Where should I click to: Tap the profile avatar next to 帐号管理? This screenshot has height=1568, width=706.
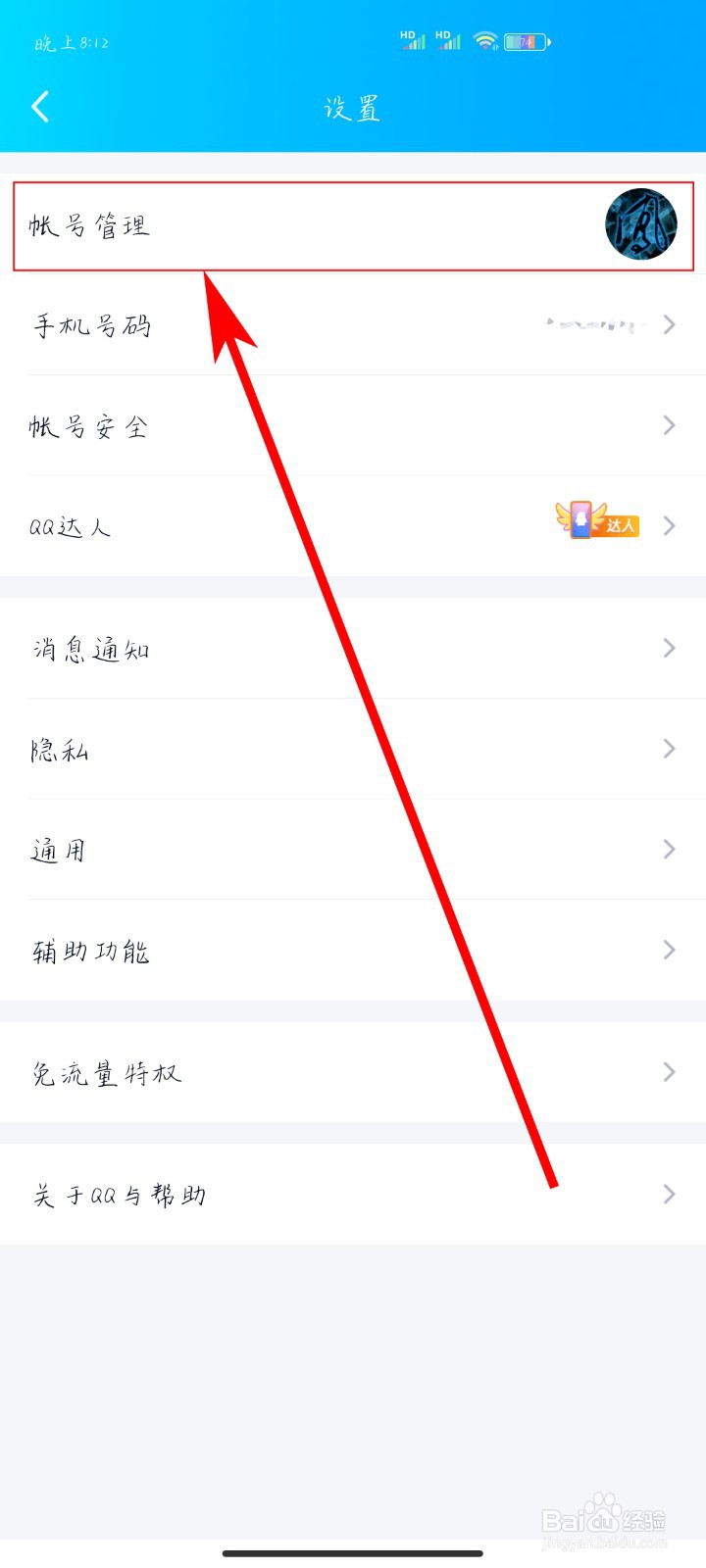point(641,224)
